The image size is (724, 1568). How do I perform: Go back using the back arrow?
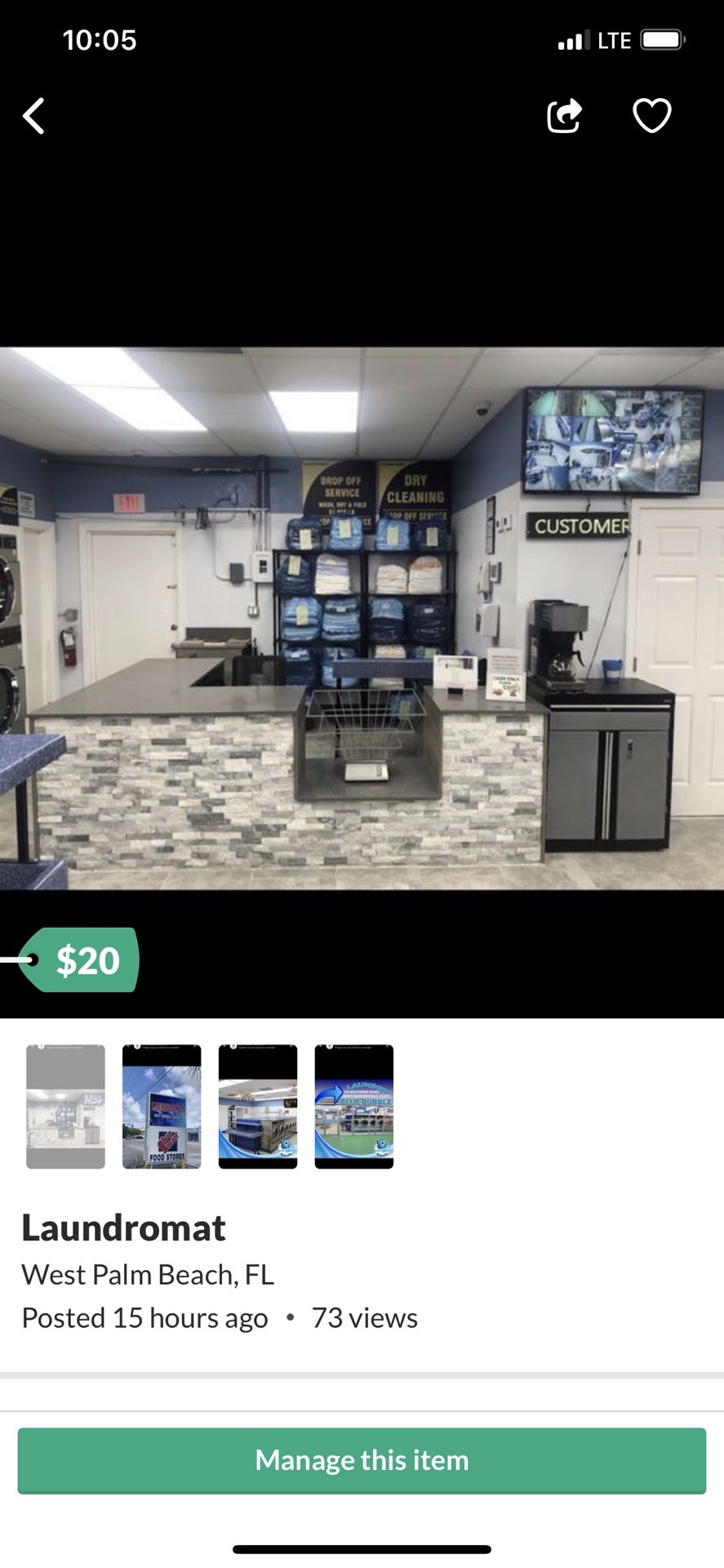[34, 116]
